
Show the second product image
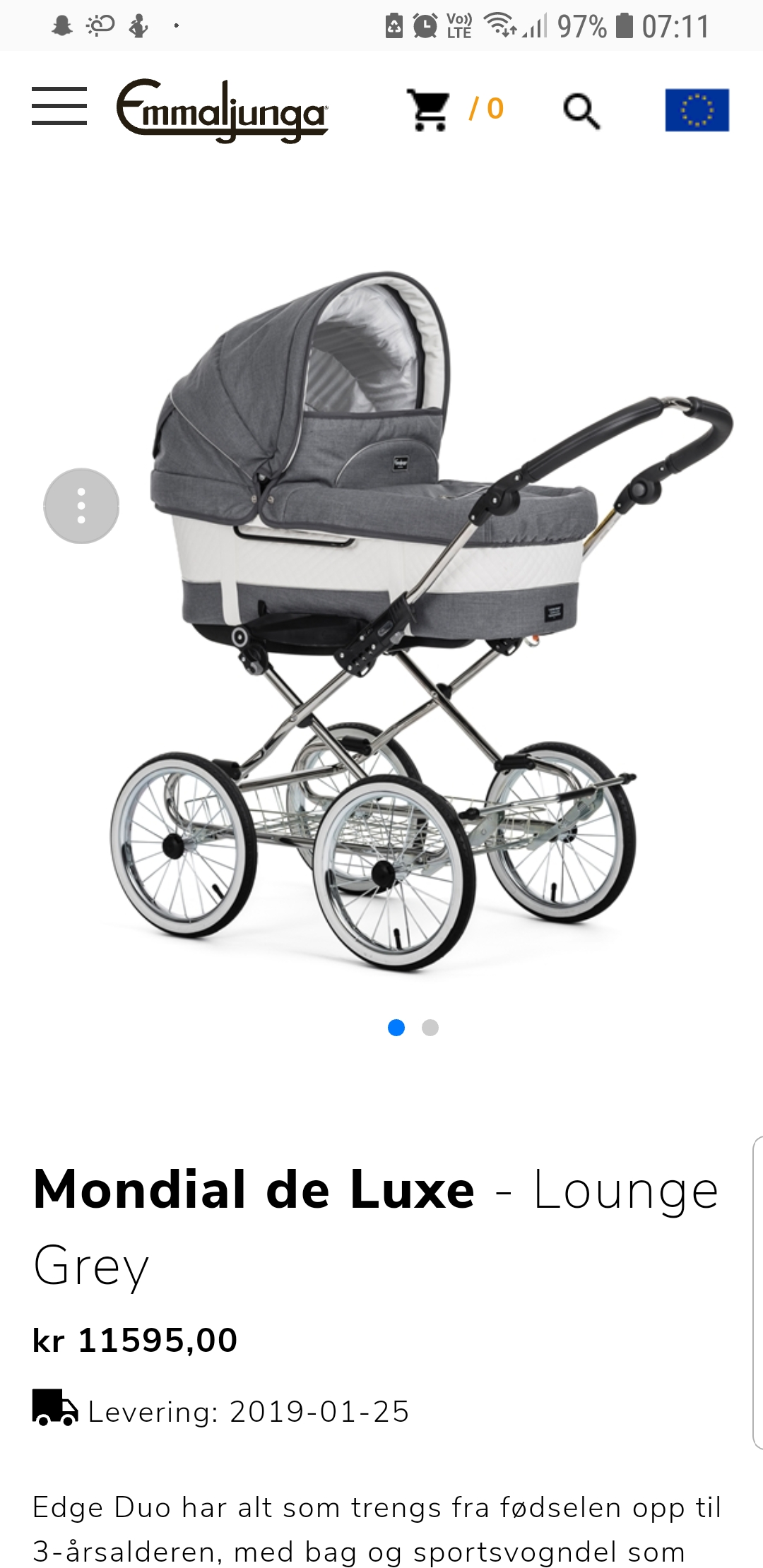pyautogui.click(x=430, y=1028)
